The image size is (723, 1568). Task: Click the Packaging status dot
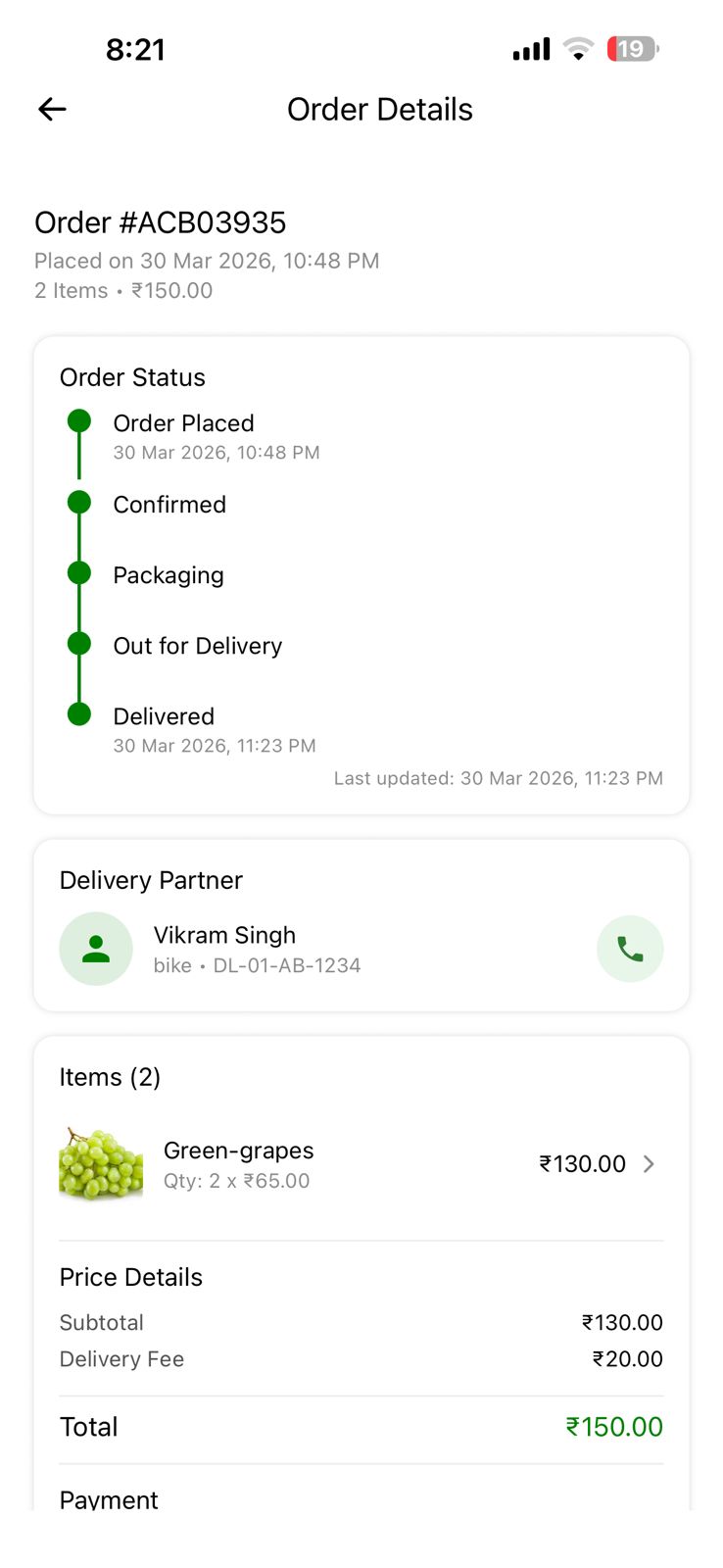coord(78,572)
